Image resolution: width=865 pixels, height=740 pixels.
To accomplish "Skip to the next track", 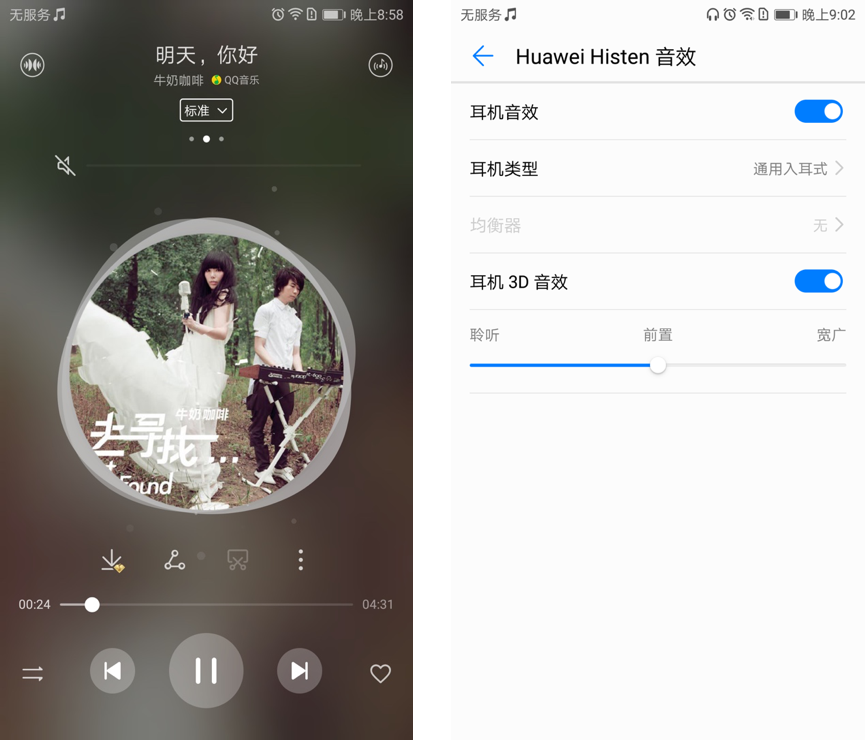I will 299,671.
